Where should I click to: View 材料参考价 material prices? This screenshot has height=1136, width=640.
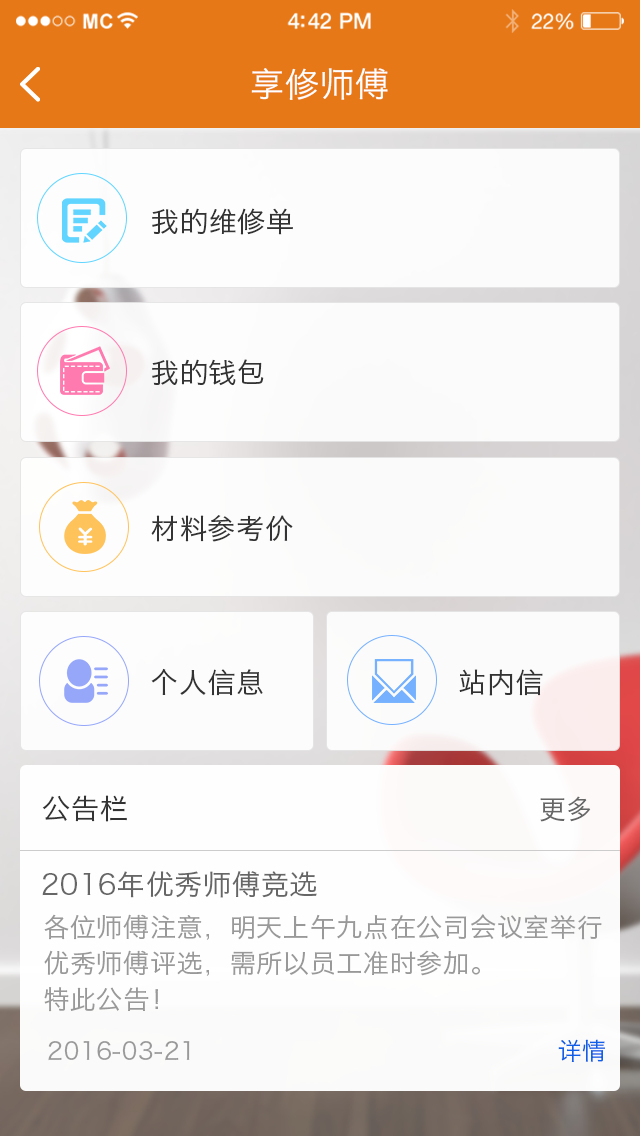(320, 527)
